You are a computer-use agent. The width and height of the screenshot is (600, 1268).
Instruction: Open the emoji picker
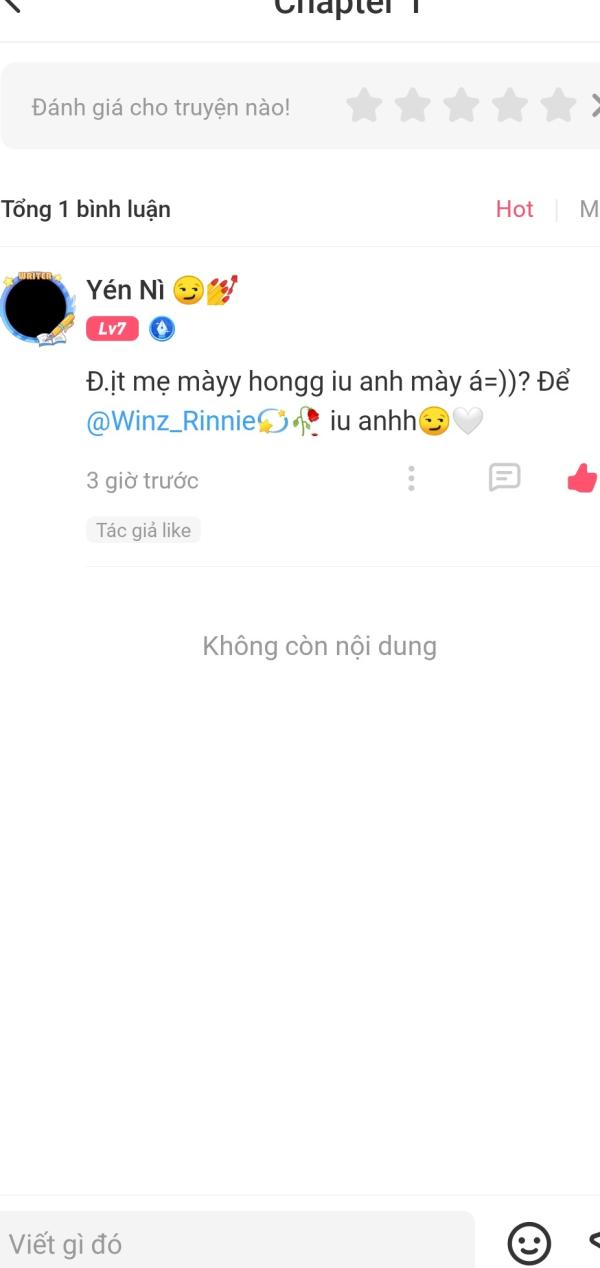529,1243
